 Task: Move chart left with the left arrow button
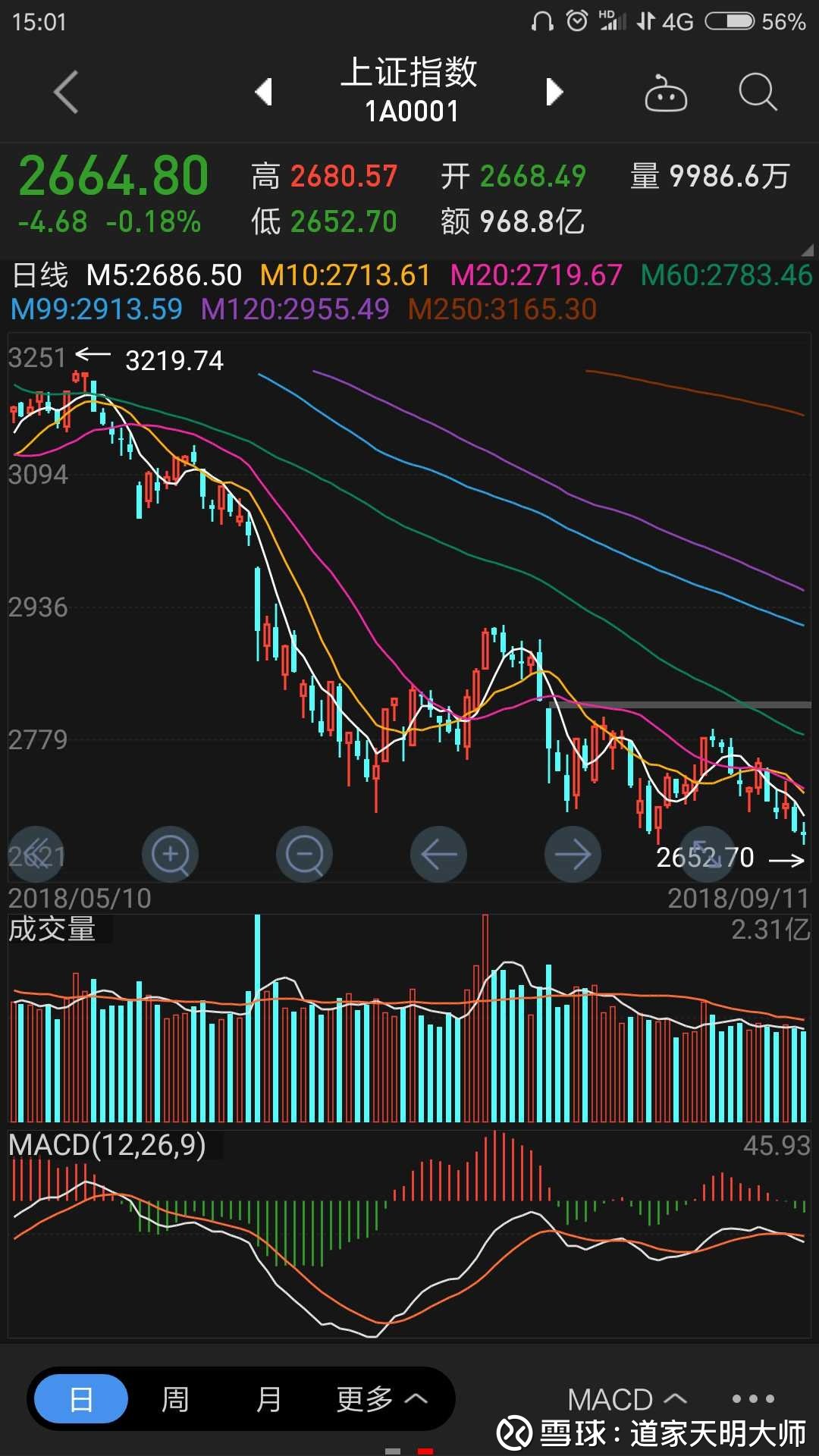click(438, 855)
